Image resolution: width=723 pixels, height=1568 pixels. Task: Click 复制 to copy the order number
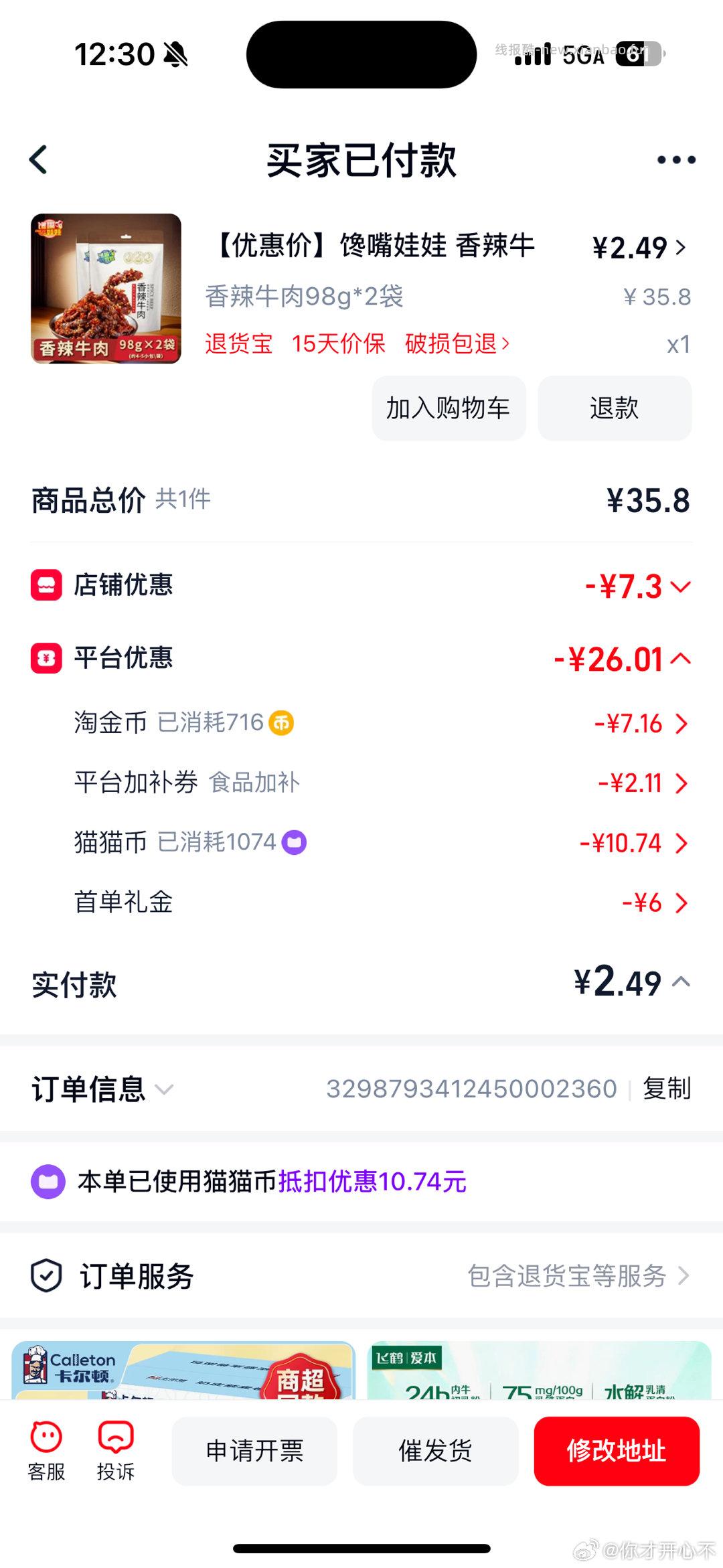pyautogui.click(x=669, y=1089)
